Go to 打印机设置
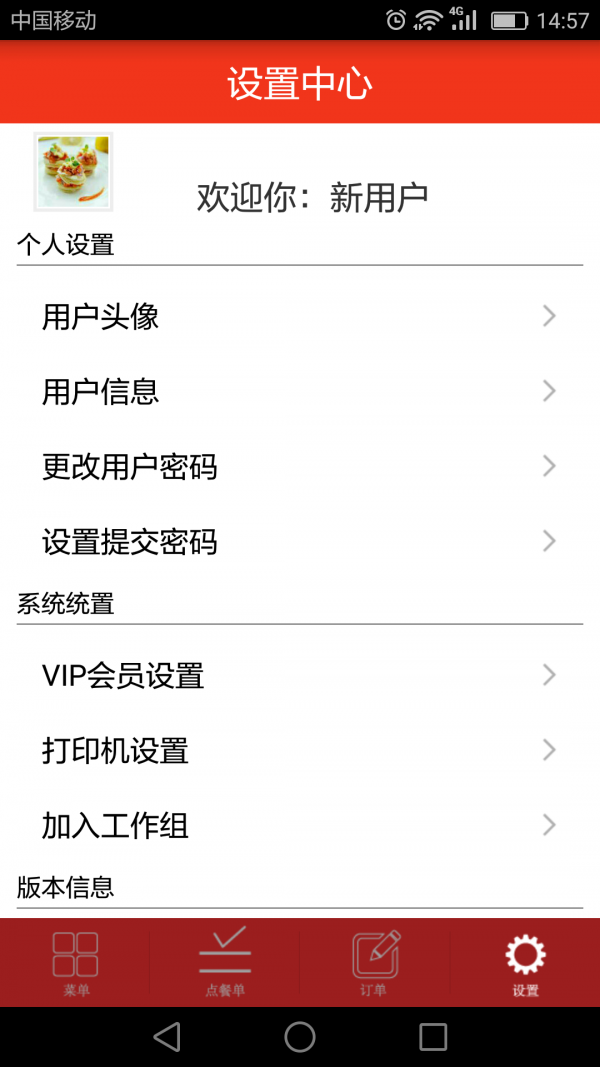600x1067 pixels. click(298, 751)
